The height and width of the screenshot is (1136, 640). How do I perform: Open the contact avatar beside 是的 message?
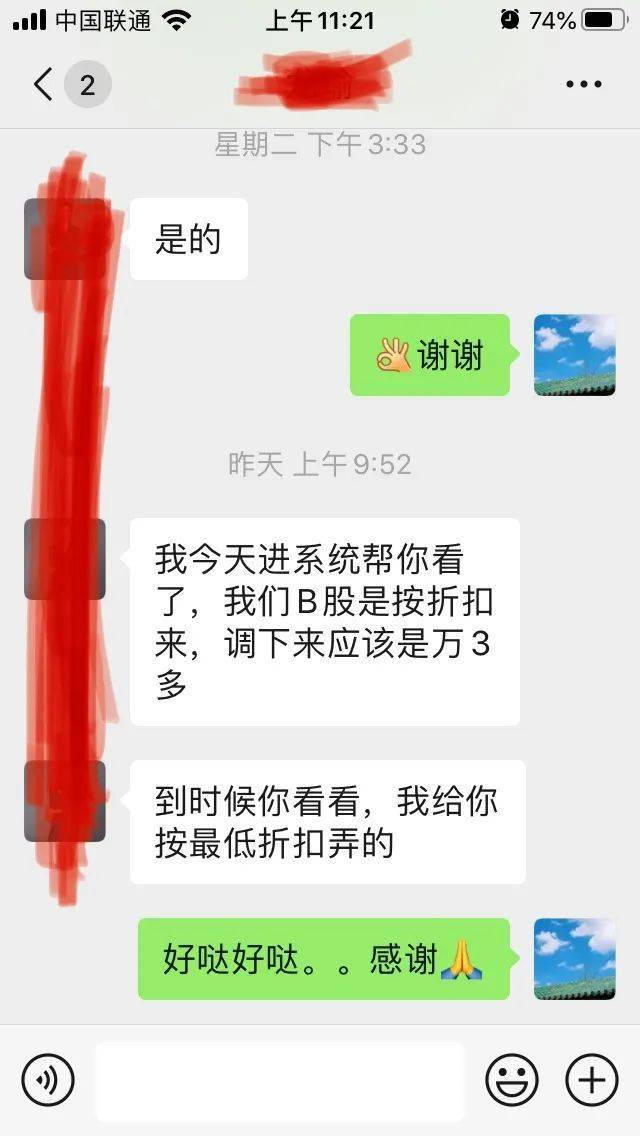coord(65,239)
